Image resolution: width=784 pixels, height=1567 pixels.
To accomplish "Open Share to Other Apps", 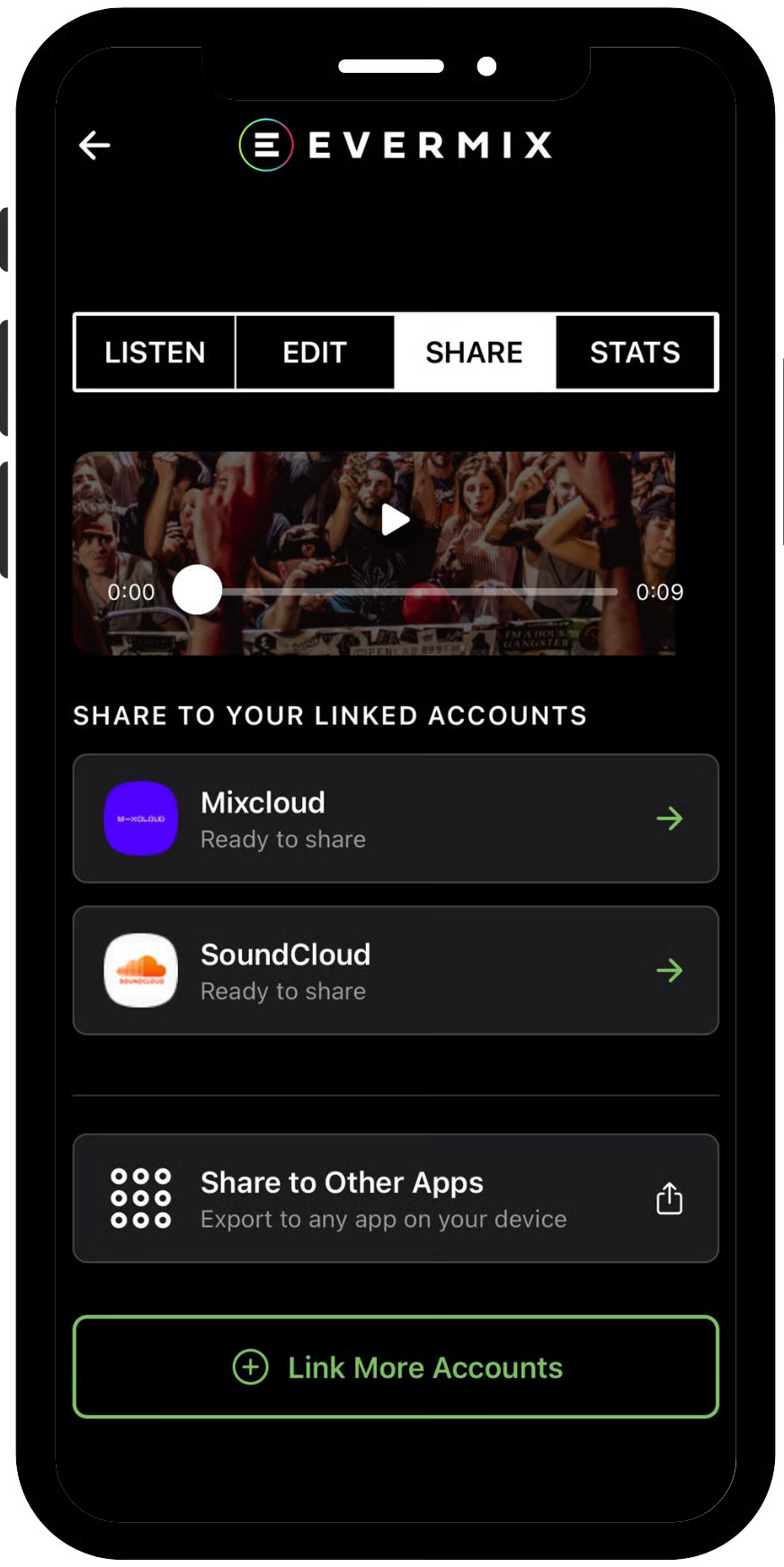I will click(396, 1198).
